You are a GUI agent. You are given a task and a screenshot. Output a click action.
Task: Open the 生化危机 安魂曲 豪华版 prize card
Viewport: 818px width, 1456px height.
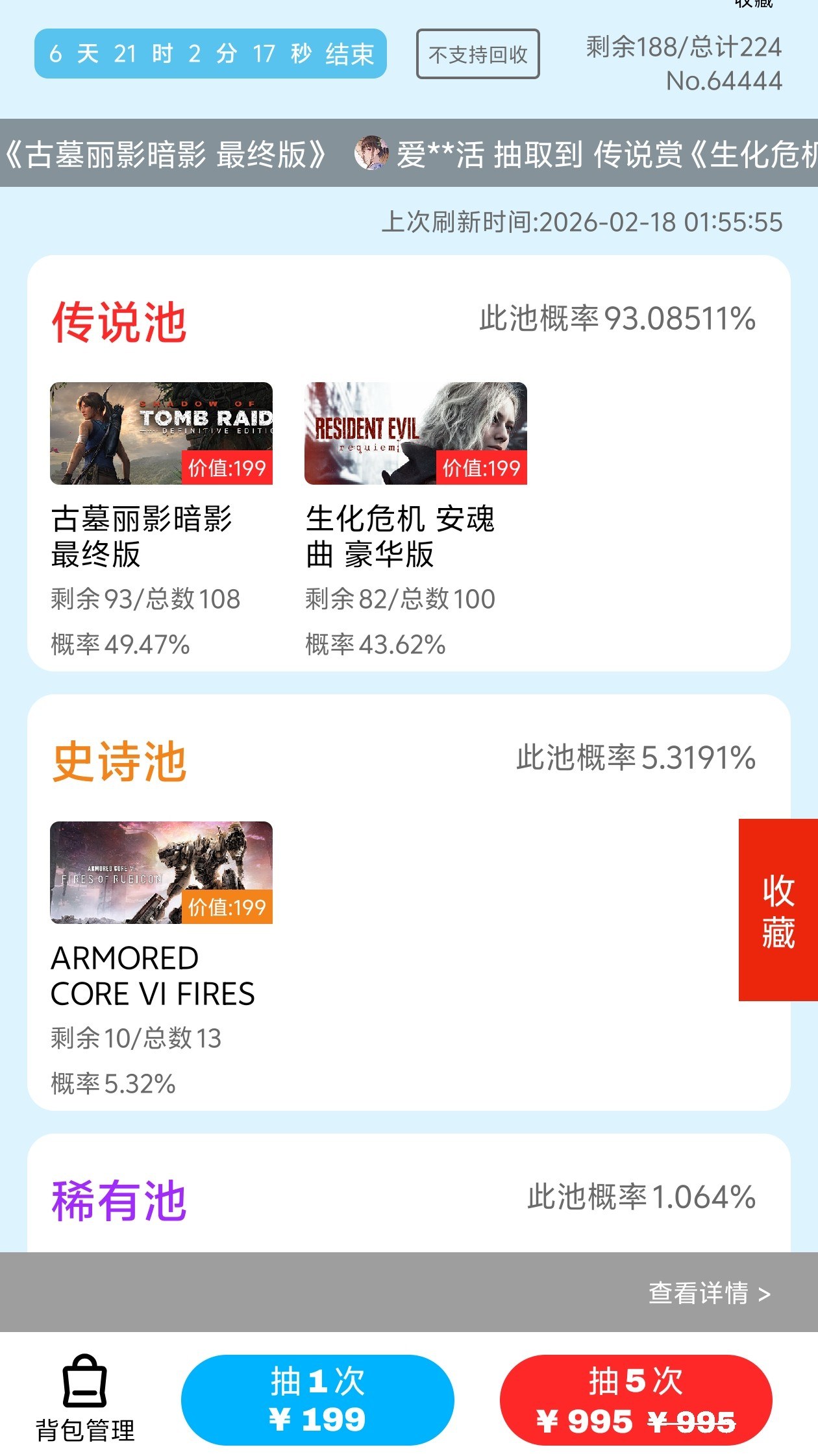coord(415,433)
